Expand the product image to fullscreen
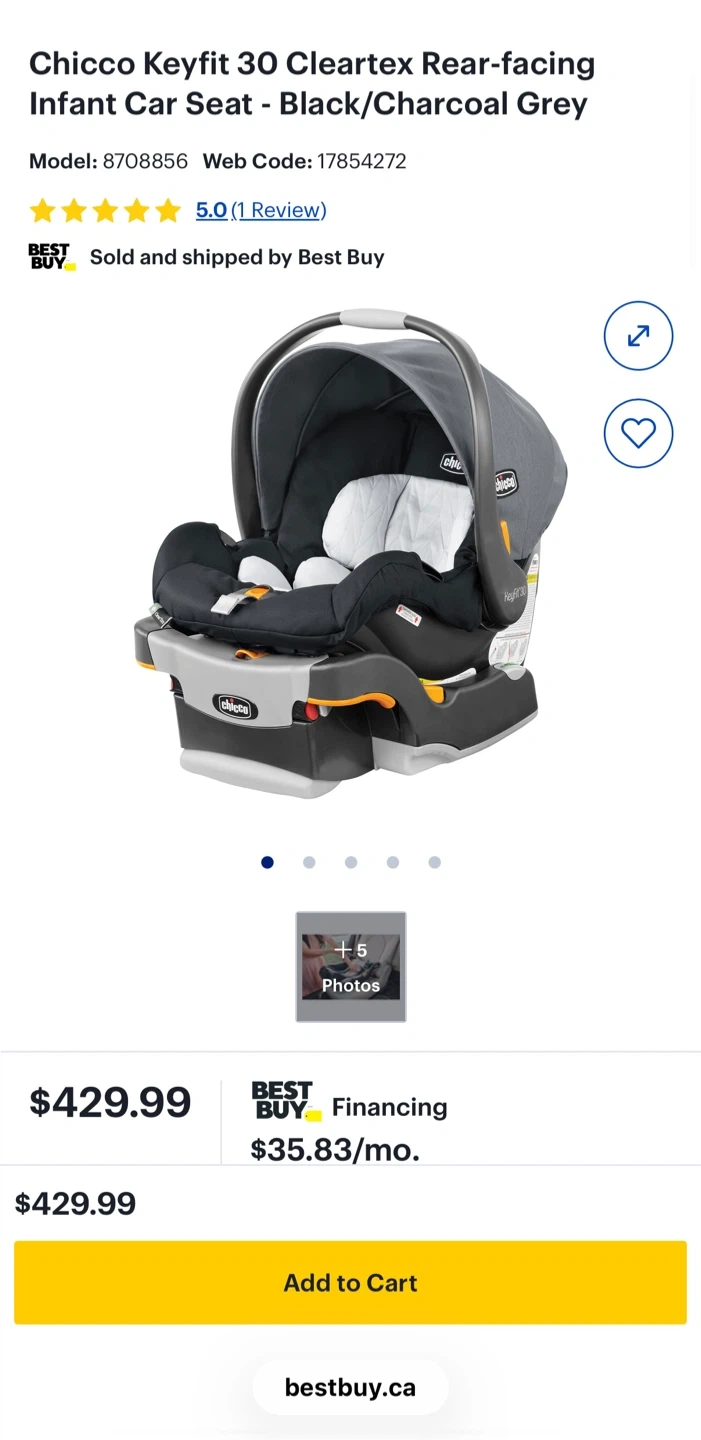701x1440 pixels. click(x=638, y=336)
